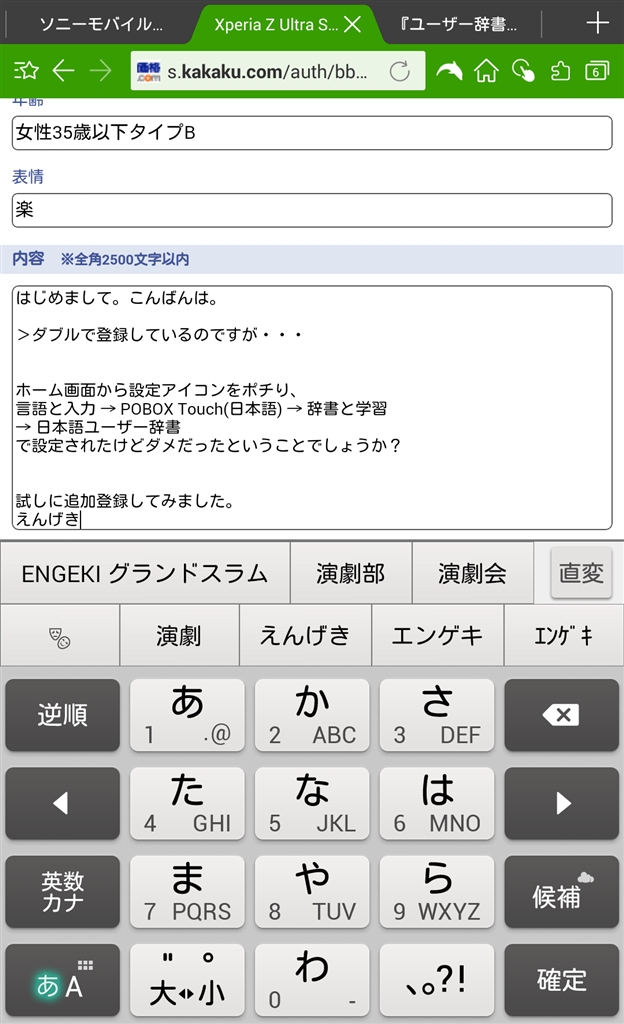Image resolution: width=624 pixels, height=1024 pixels.
Task: Open the add-ons puzzle icon
Action: 560,71
